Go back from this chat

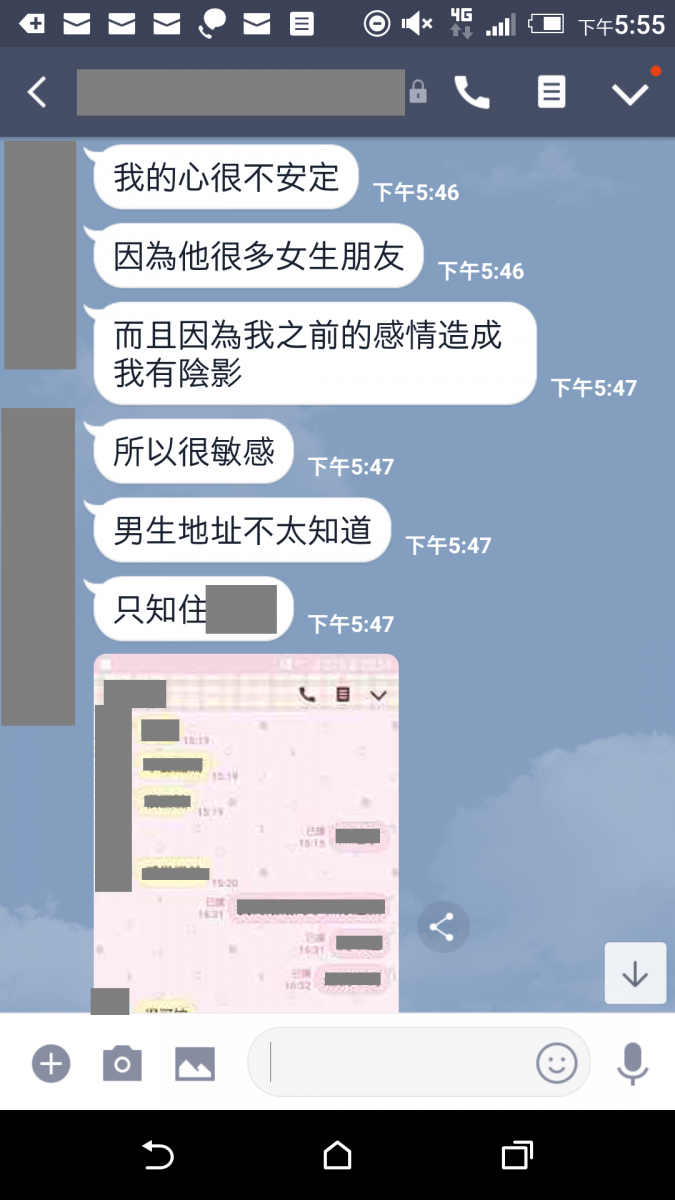pos(37,93)
